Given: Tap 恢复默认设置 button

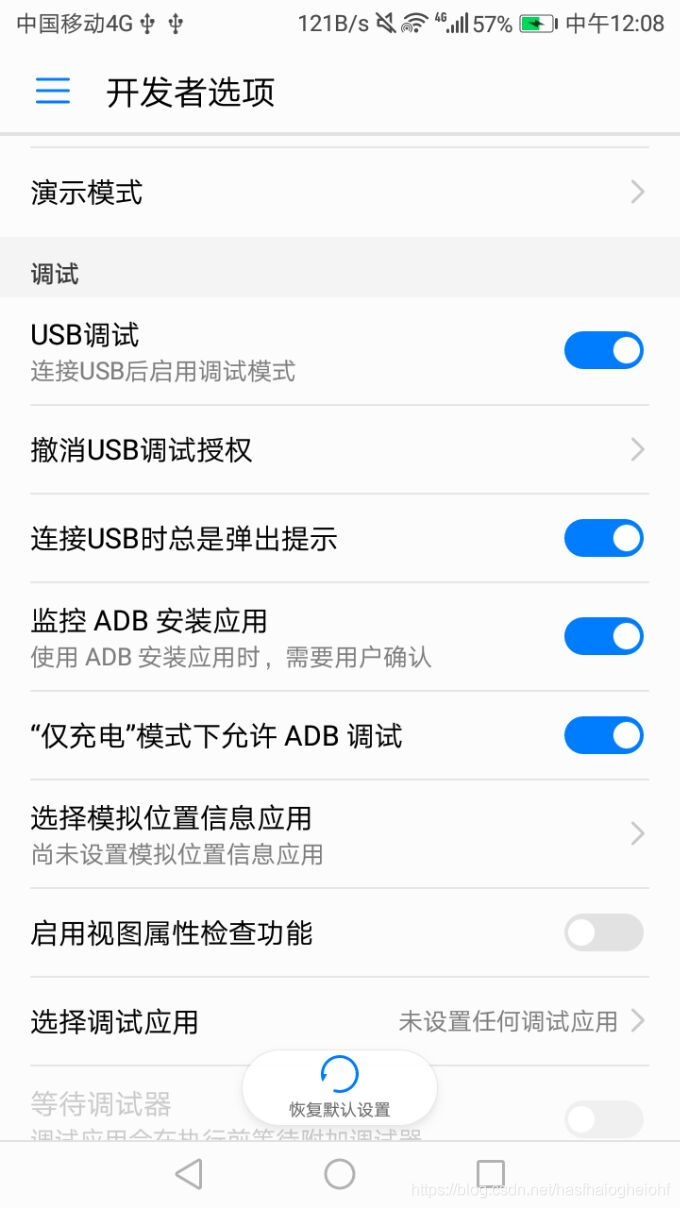Looking at the screenshot, I should 340,1087.
